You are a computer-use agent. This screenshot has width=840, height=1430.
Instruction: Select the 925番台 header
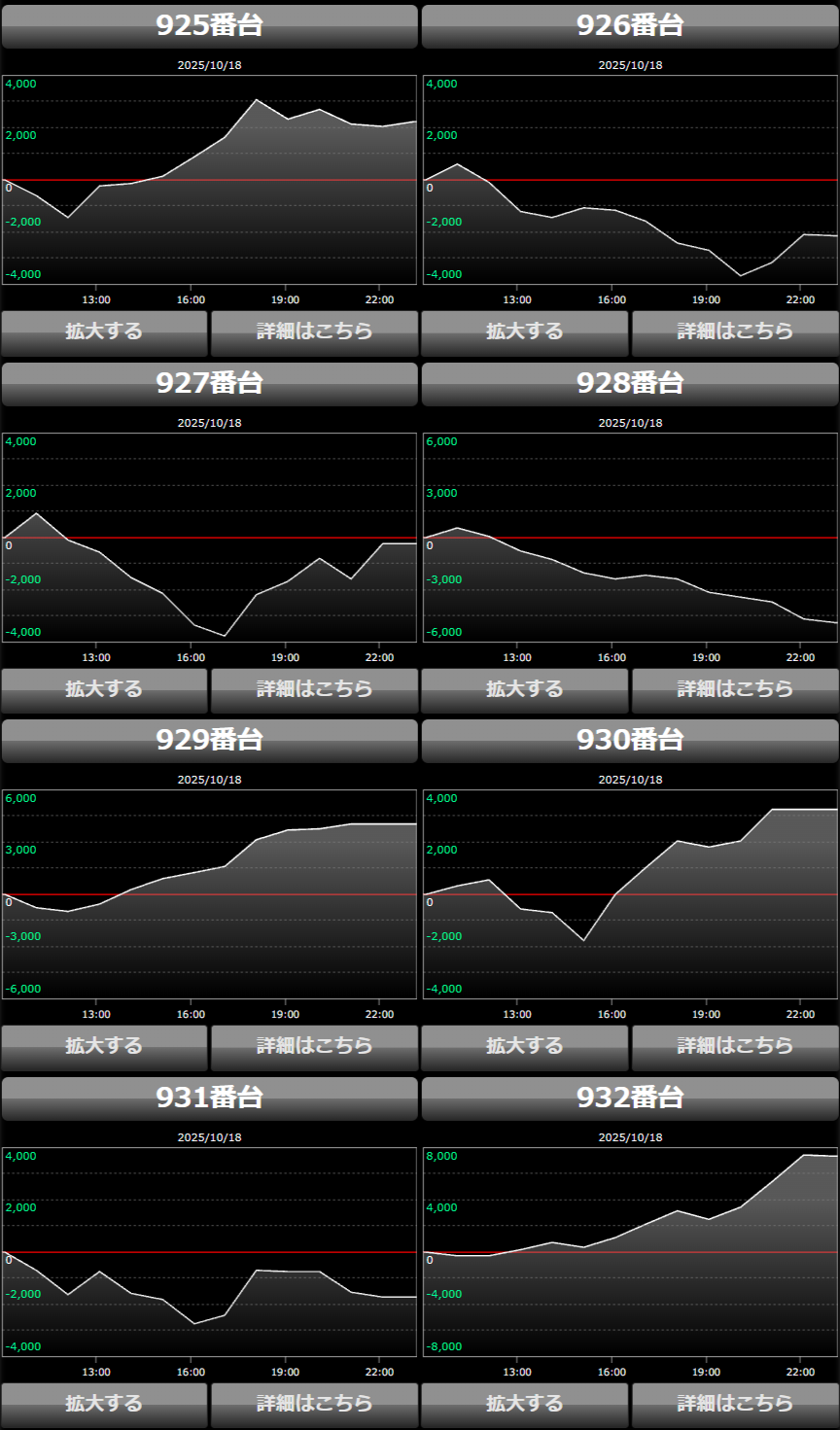(209, 26)
